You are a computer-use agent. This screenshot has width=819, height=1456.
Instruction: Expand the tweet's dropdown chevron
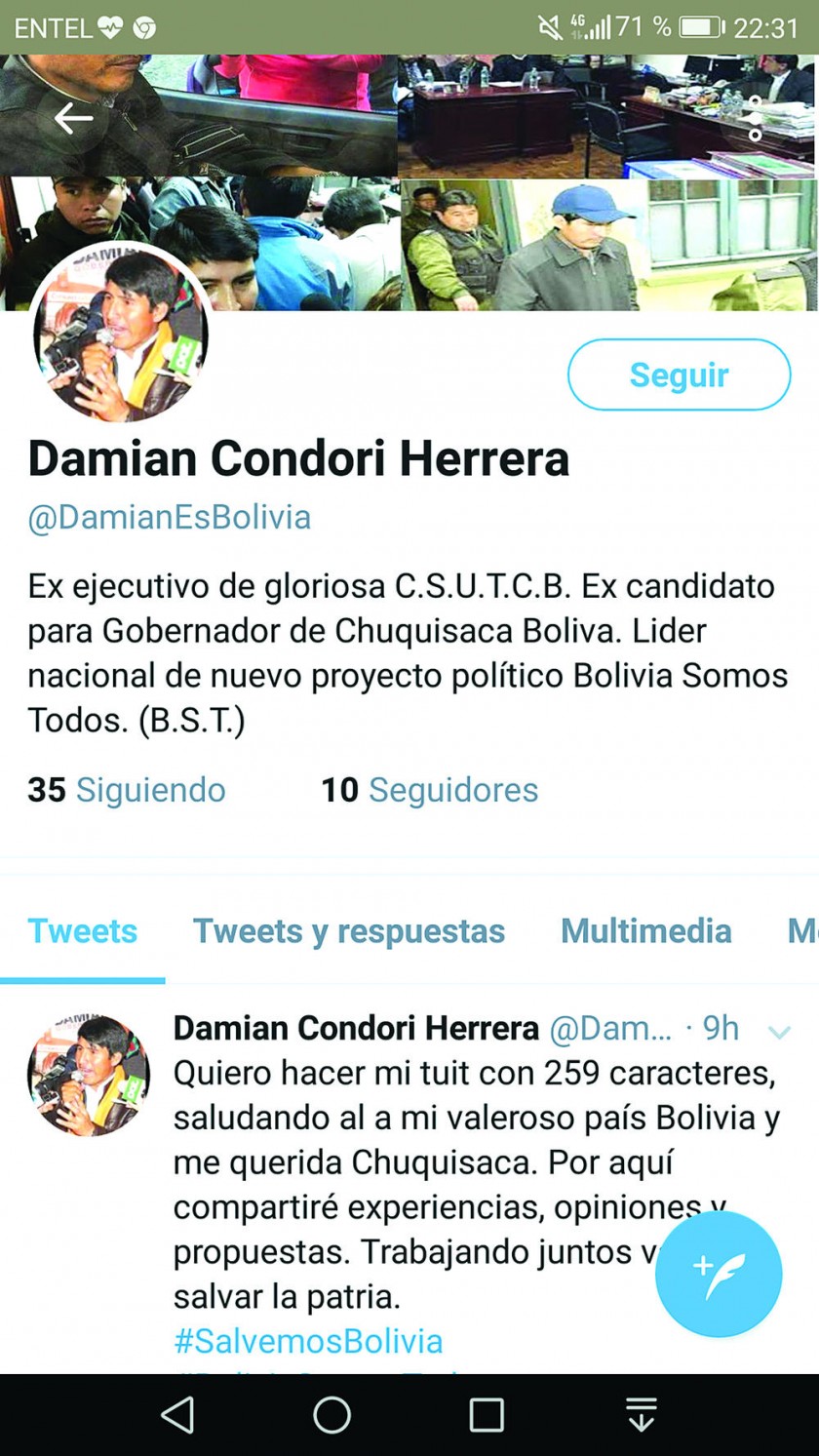pyautogui.click(x=779, y=1032)
